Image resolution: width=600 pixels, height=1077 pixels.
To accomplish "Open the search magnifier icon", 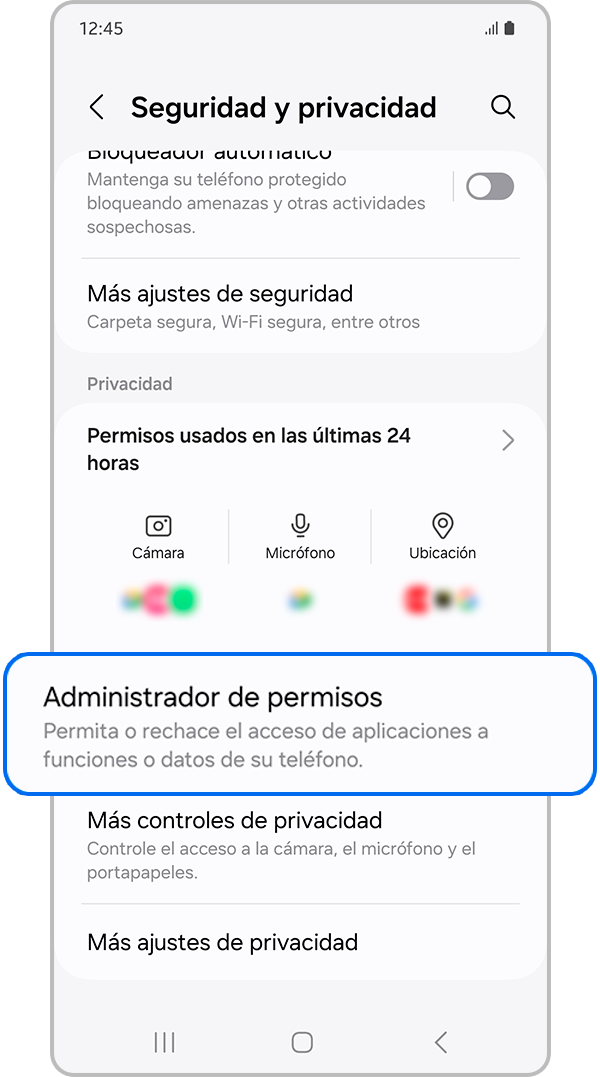I will click(x=503, y=107).
